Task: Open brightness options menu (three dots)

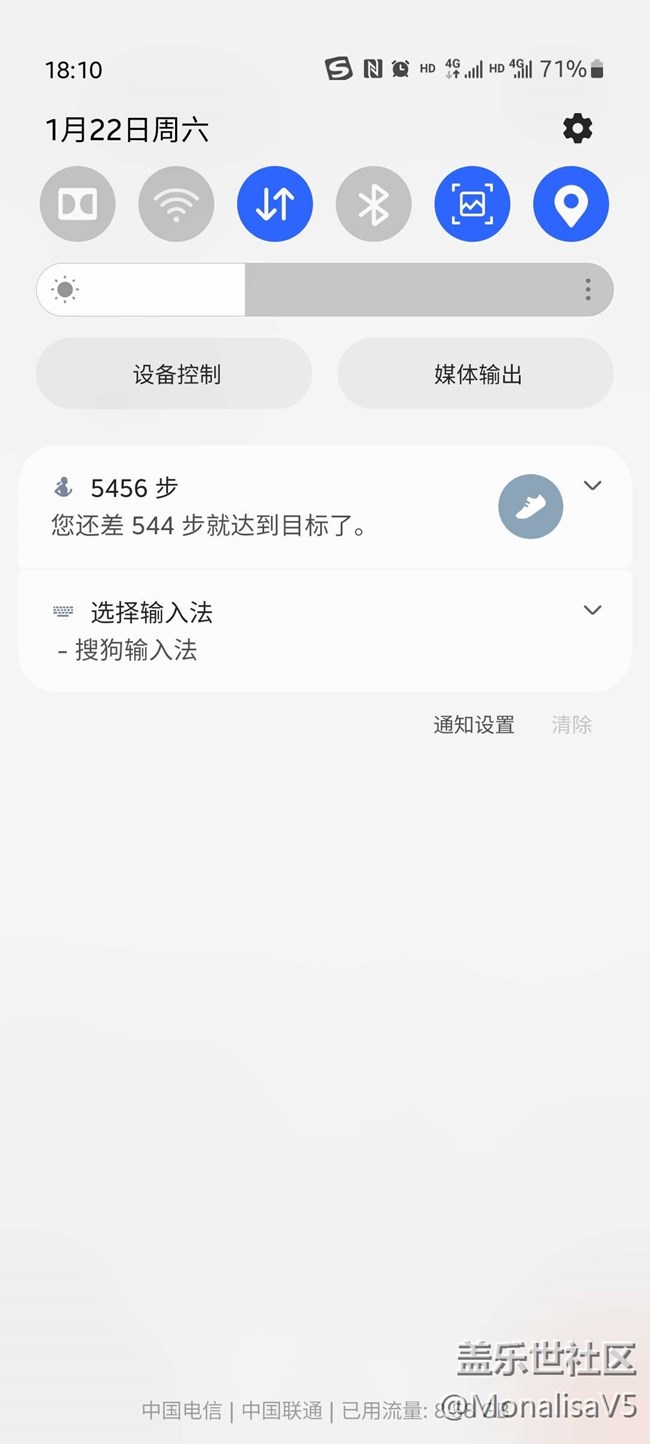Action: (x=588, y=290)
